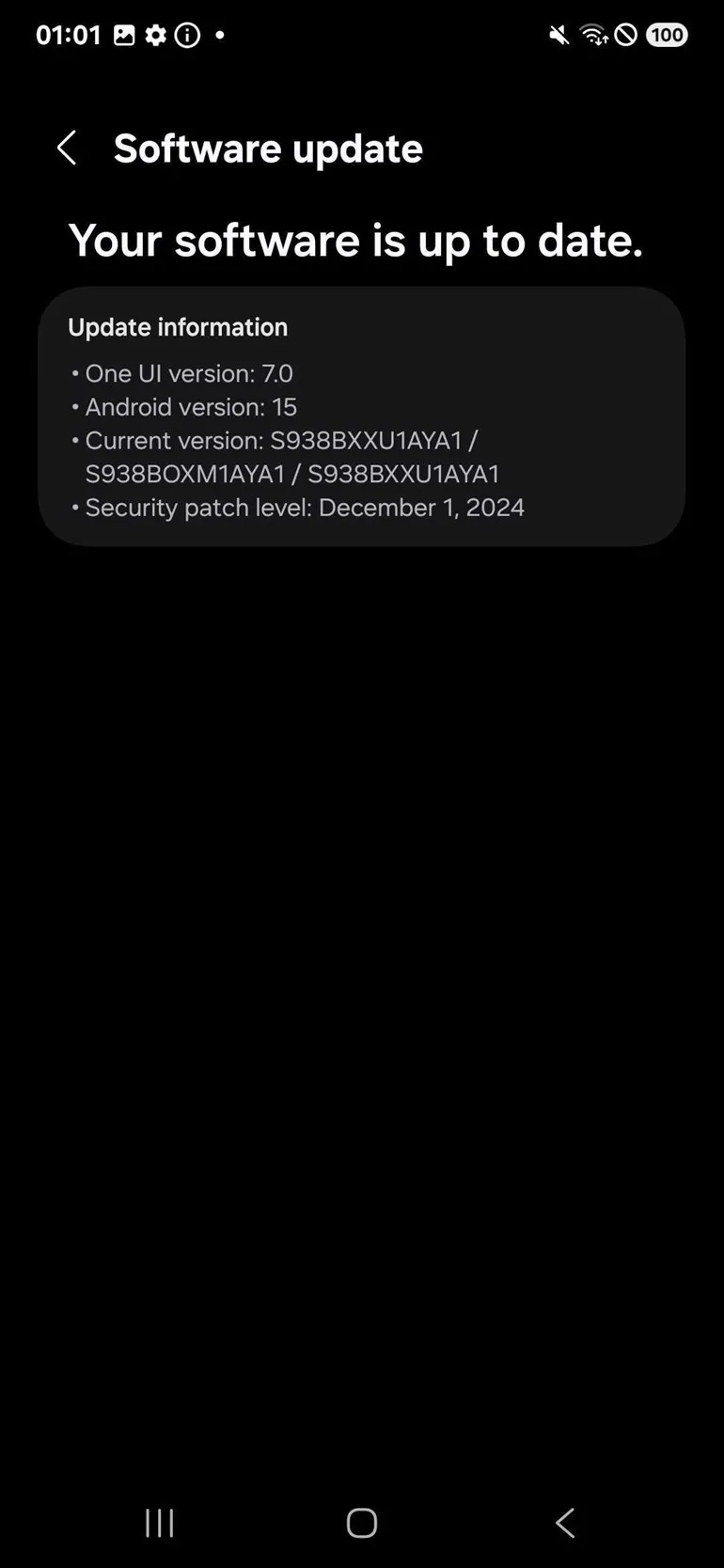
Task: Tap the settings gear notification icon
Action: pyautogui.click(x=156, y=35)
